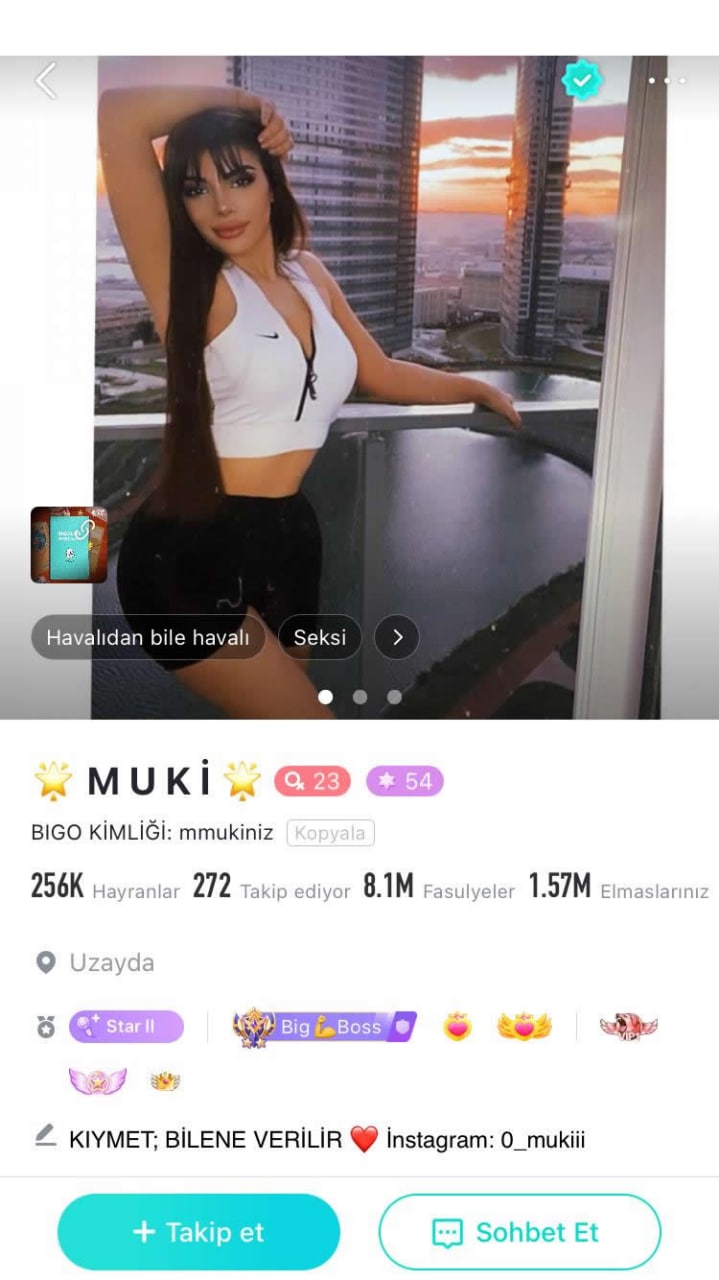Tap the Big Boss badge
Image resolution: width=719 pixels, height=1280 pixels.
tap(325, 1026)
